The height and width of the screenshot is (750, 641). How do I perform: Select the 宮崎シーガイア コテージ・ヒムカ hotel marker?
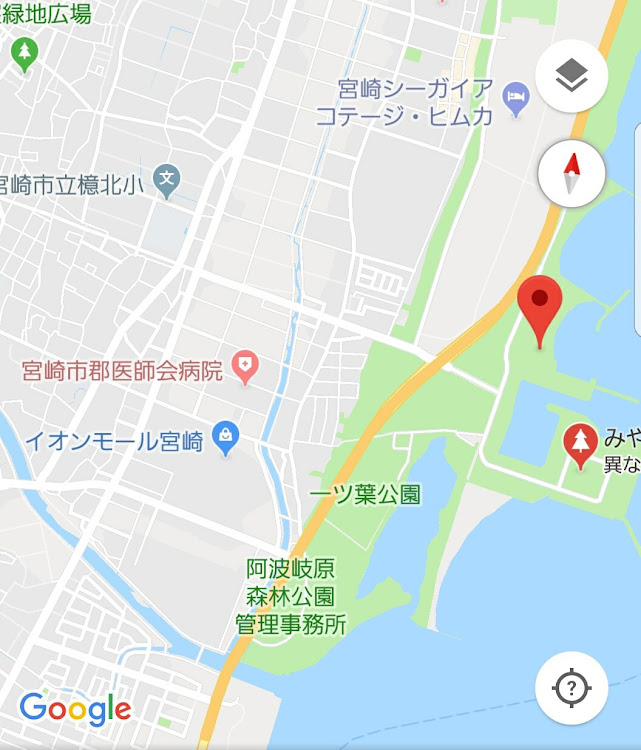tap(515, 98)
